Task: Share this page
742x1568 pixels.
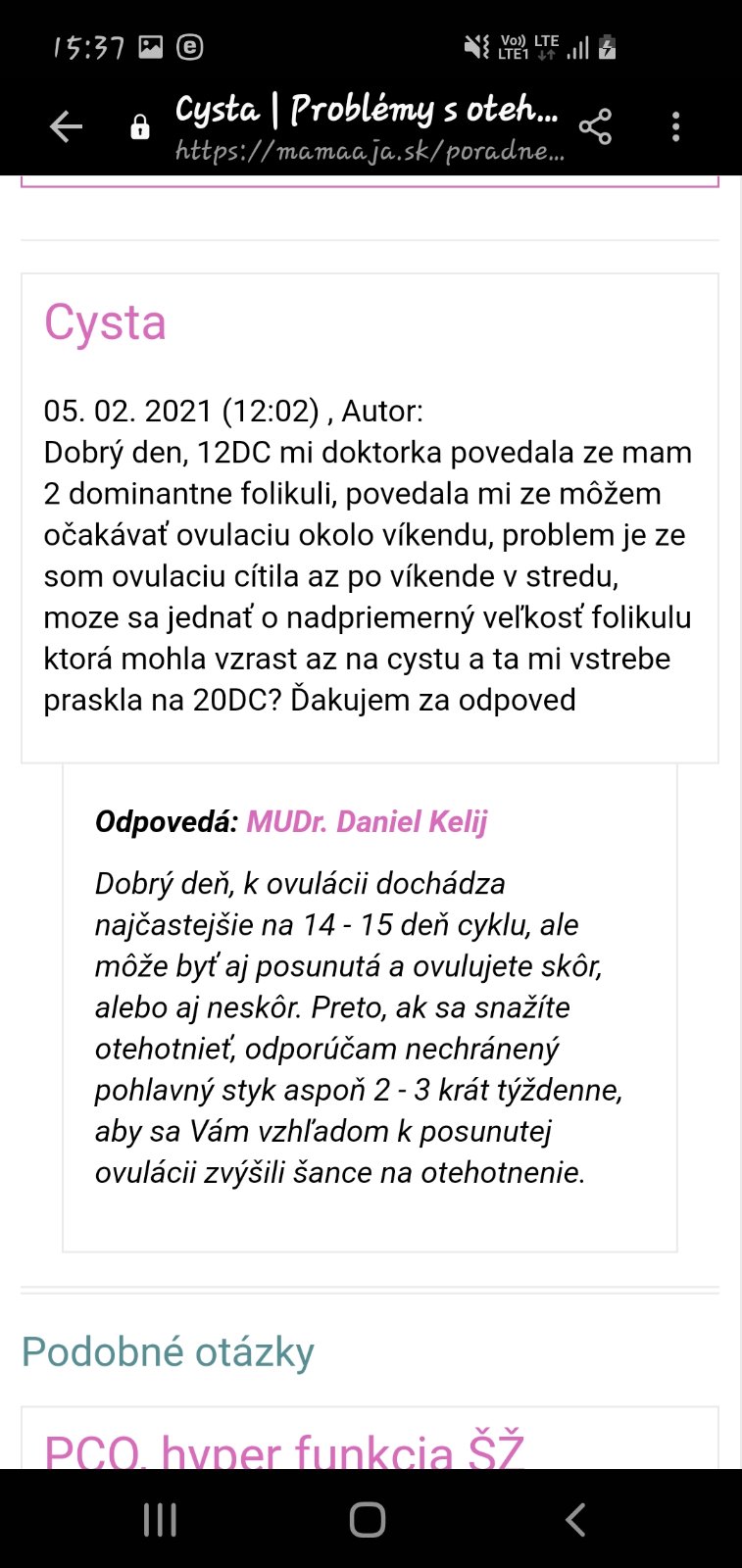Action: tap(595, 126)
